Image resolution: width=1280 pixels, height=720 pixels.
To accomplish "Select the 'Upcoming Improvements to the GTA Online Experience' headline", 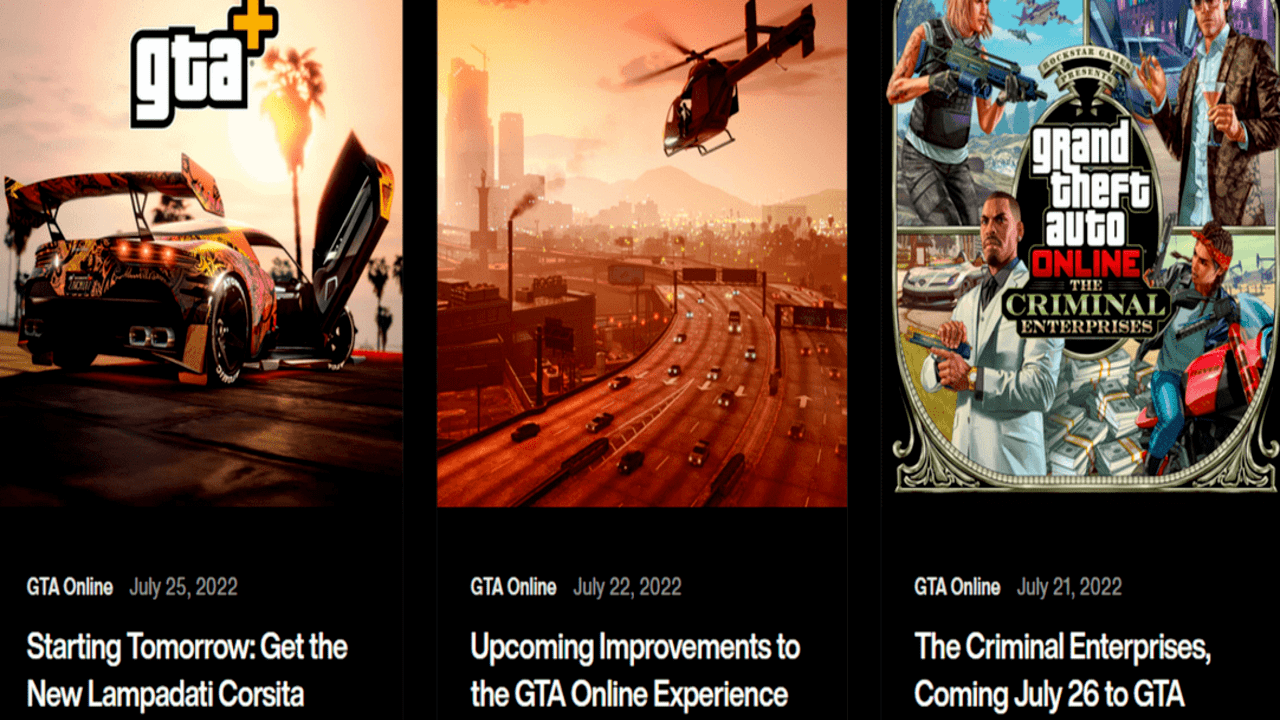I will (634, 670).
